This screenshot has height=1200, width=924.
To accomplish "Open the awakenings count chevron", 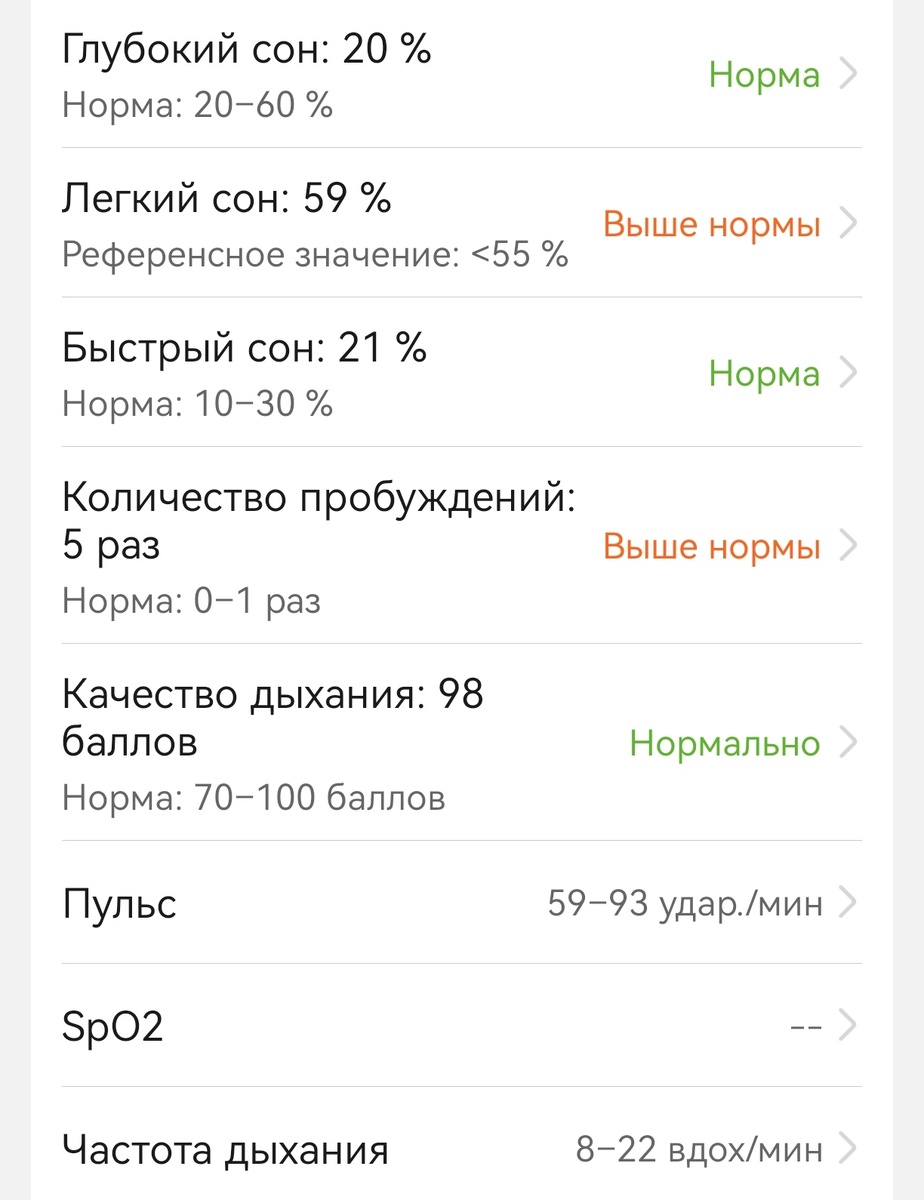I will point(848,547).
